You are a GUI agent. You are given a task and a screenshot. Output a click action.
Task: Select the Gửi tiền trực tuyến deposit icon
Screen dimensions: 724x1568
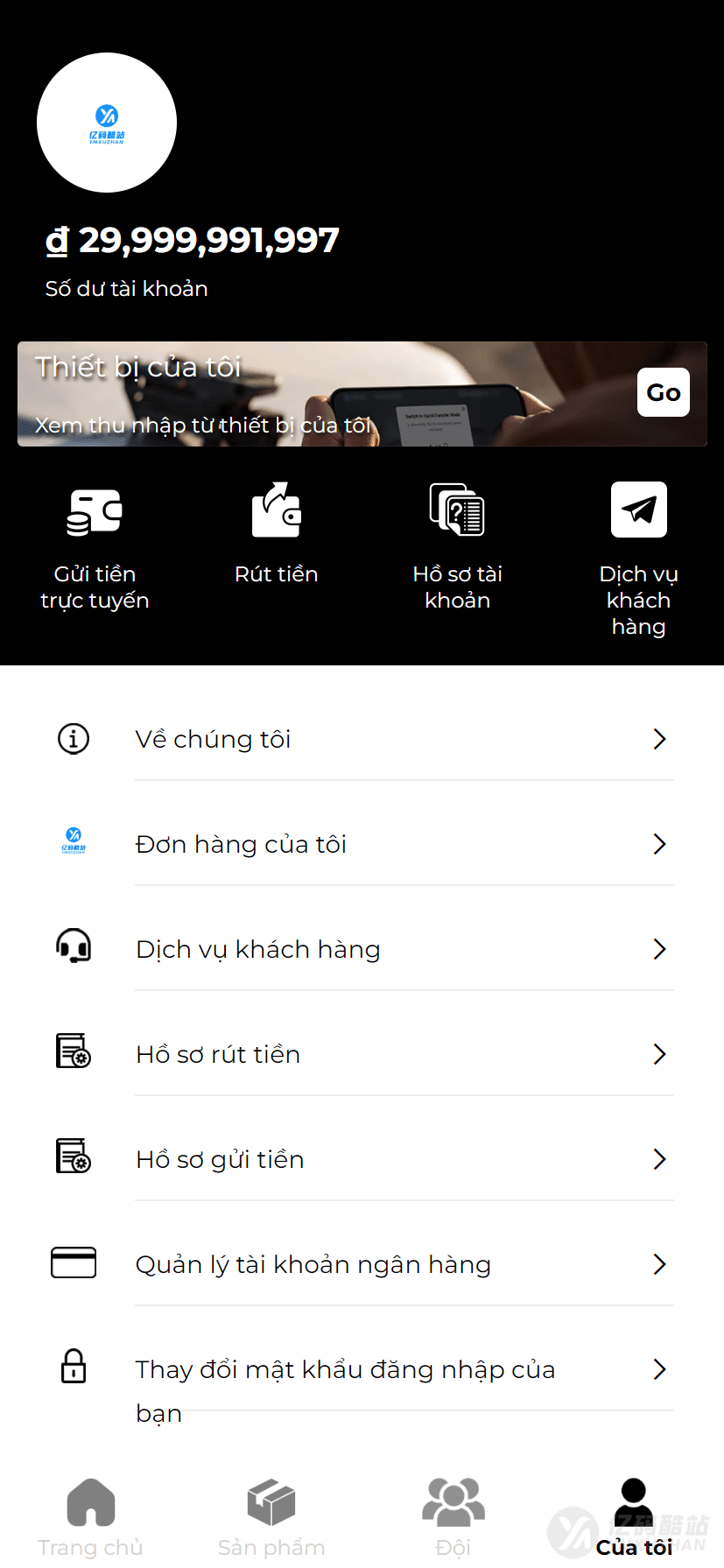(x=95, y=509)
